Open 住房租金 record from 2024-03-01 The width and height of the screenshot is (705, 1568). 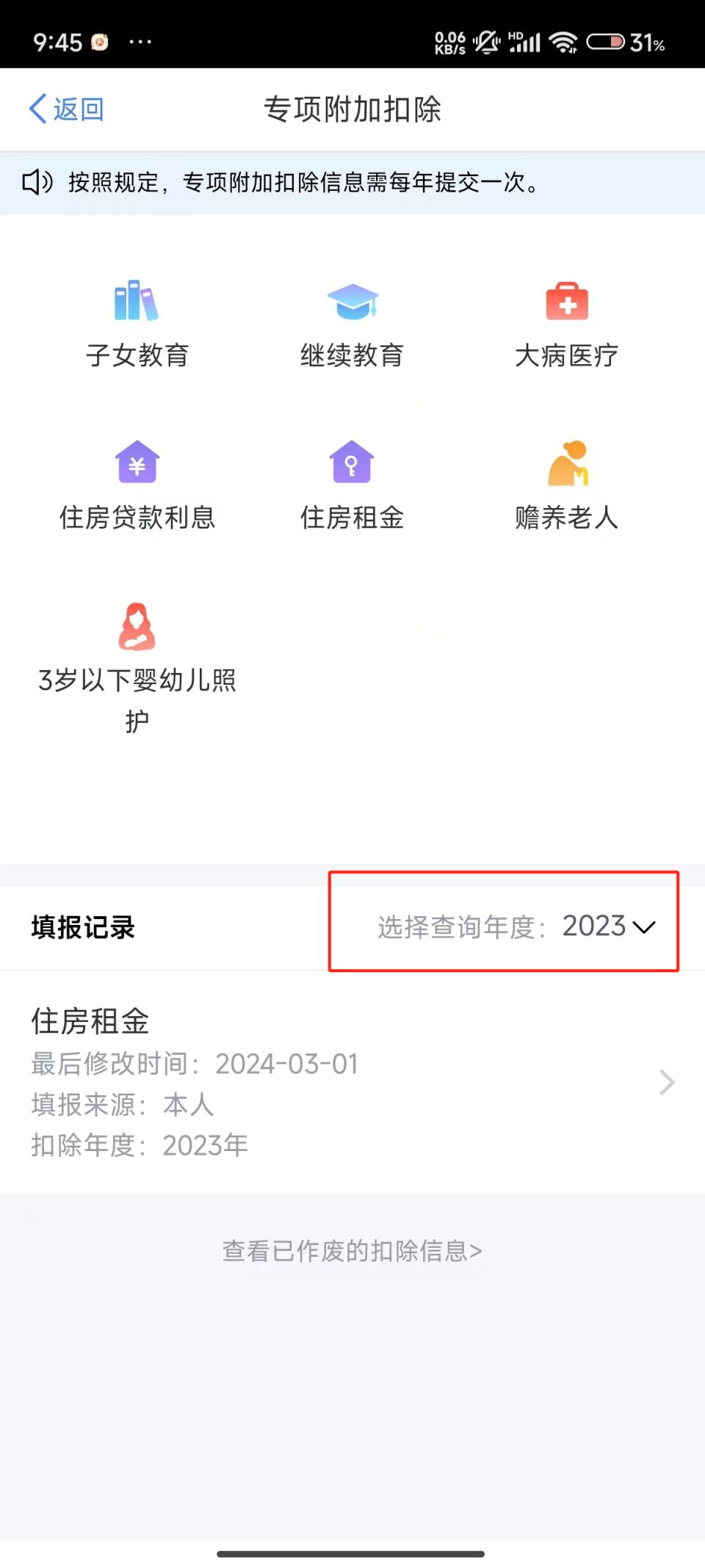coord(352,1082)
